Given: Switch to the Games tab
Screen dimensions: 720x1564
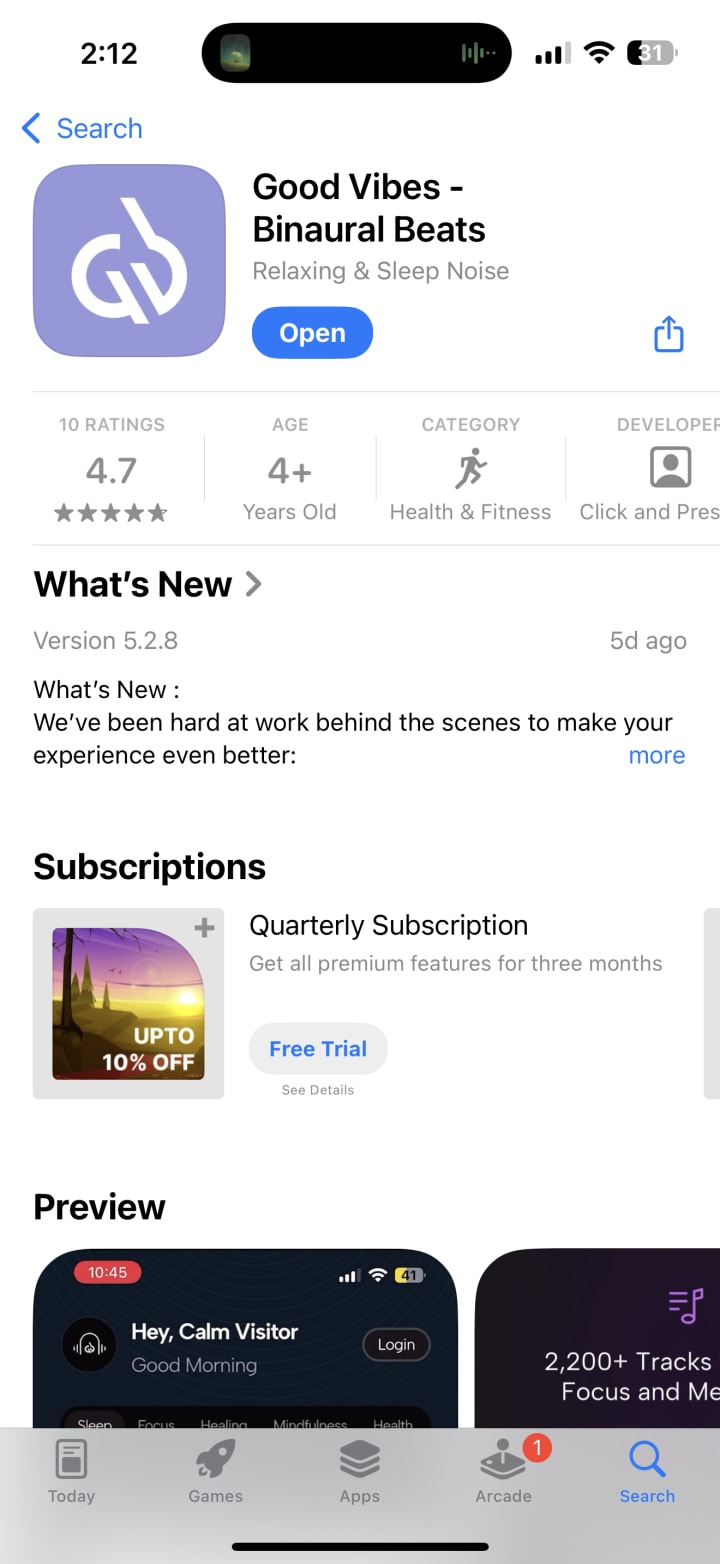Looking at the screenshot, I should click(x=215, y=1472).
